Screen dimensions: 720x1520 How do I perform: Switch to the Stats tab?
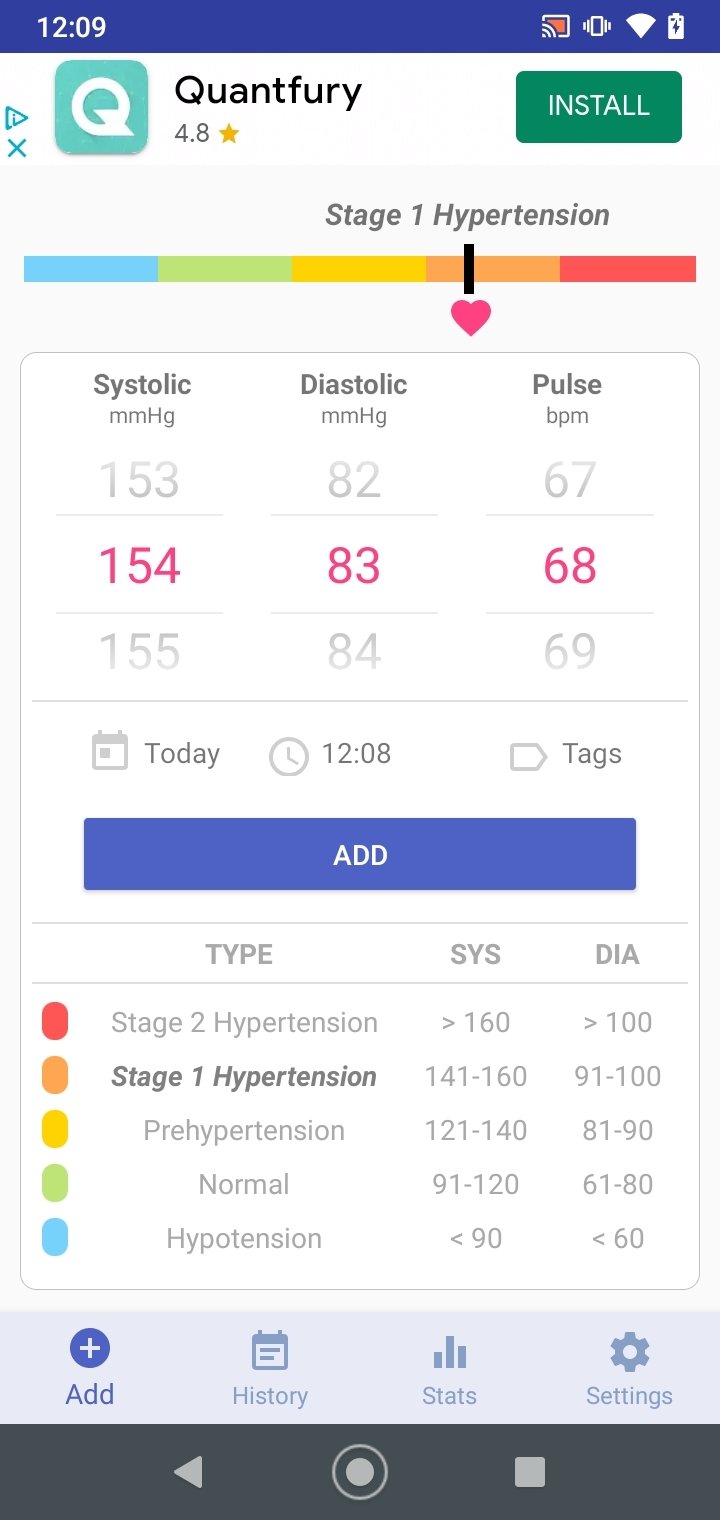(x=449, y=1368)
